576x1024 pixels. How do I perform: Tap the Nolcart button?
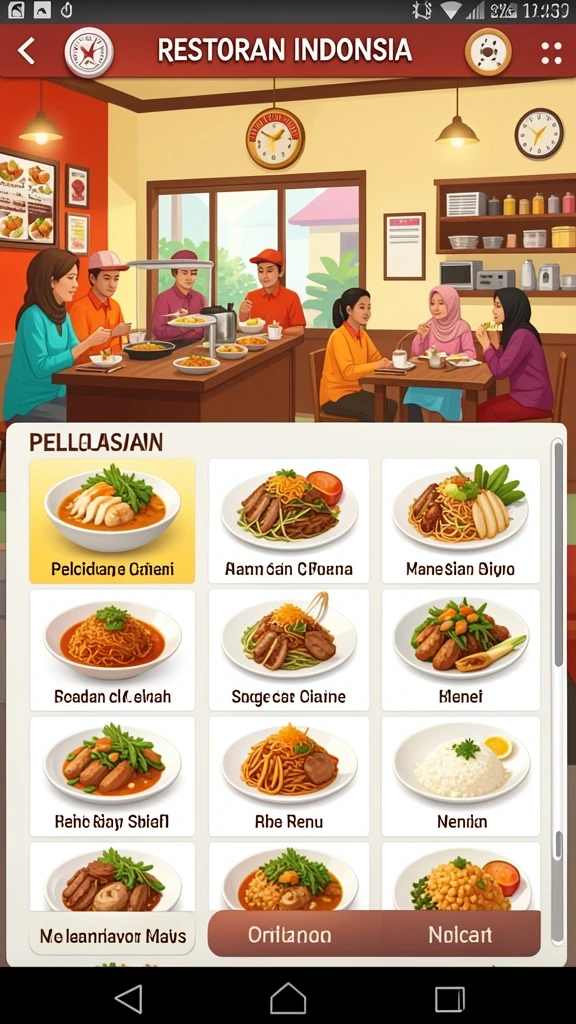(461, 935)
